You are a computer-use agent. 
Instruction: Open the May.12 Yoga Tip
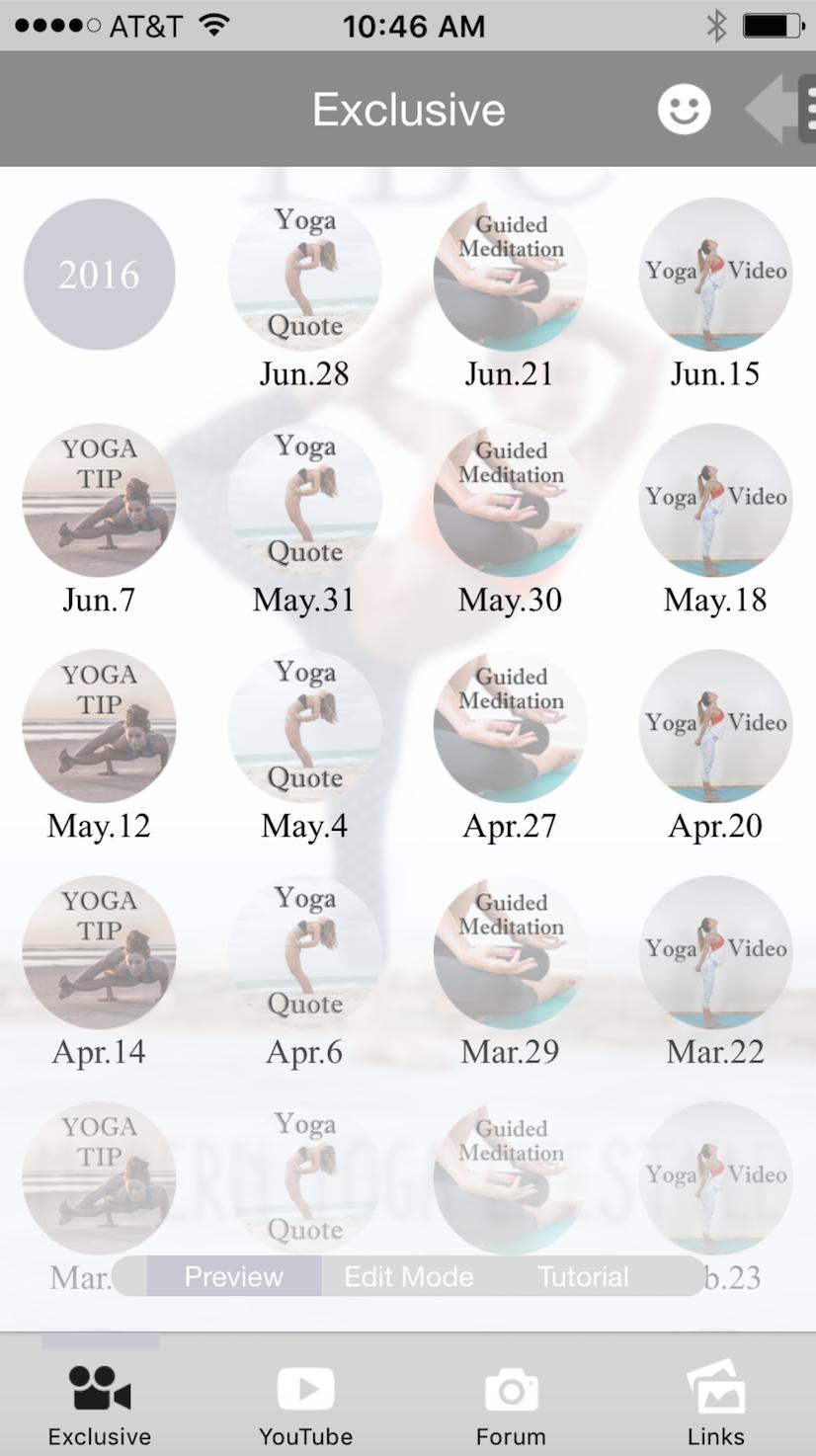[99, 727]
